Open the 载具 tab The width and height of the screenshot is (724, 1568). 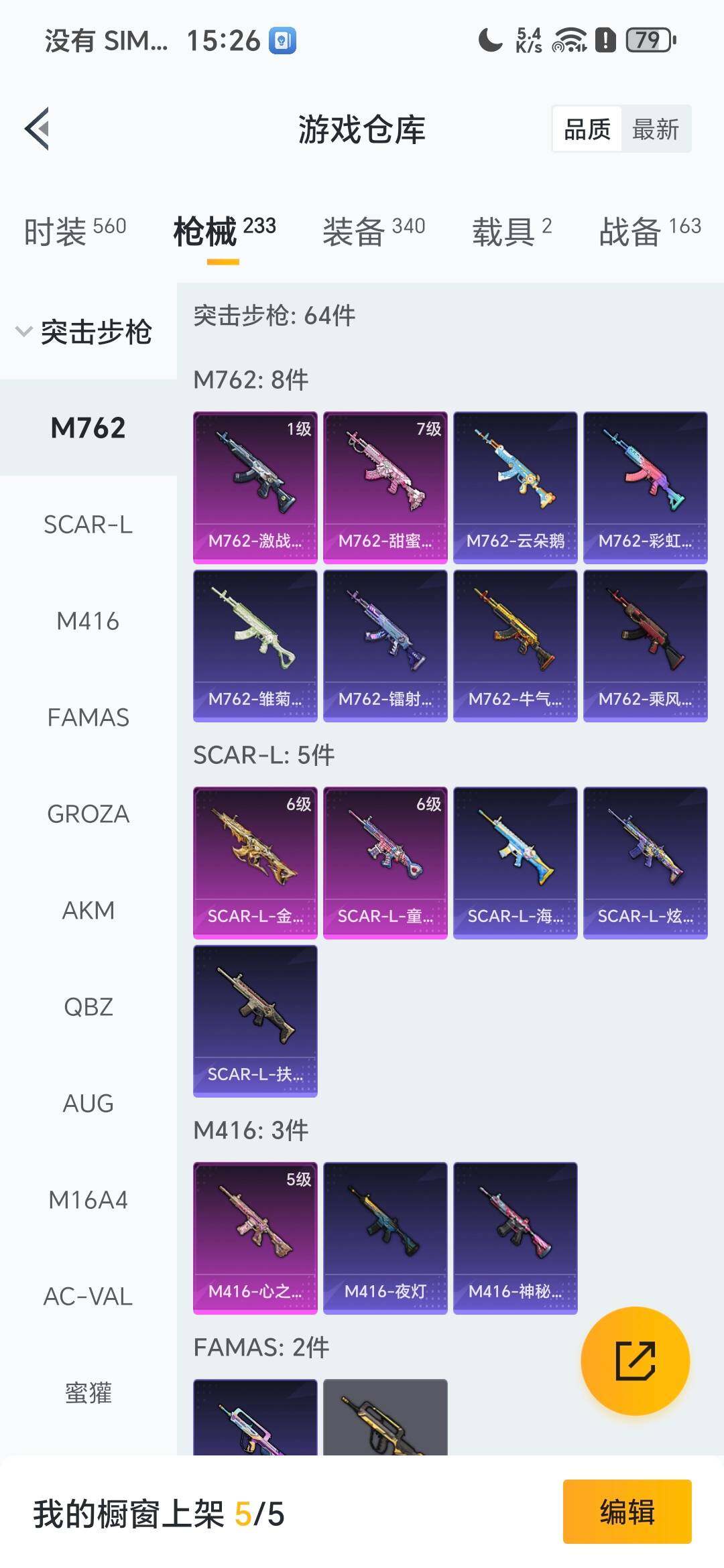512,231
